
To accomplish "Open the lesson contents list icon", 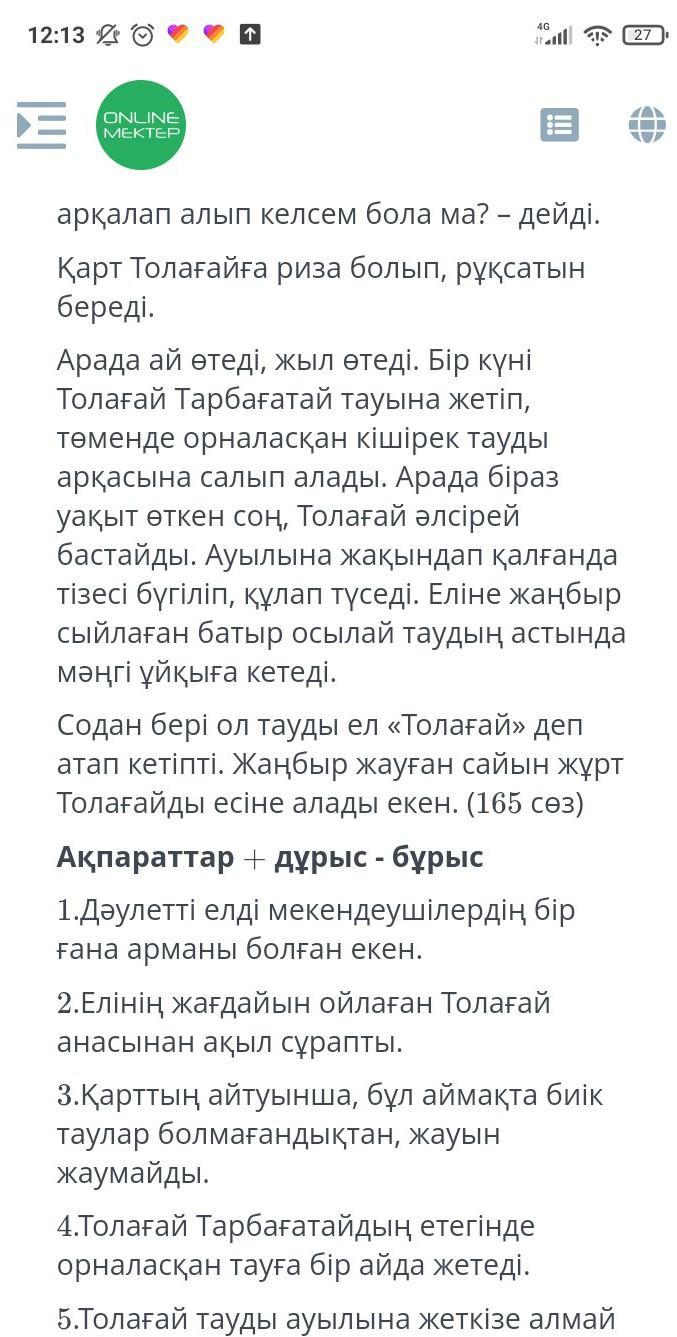I will pos(559,125).
